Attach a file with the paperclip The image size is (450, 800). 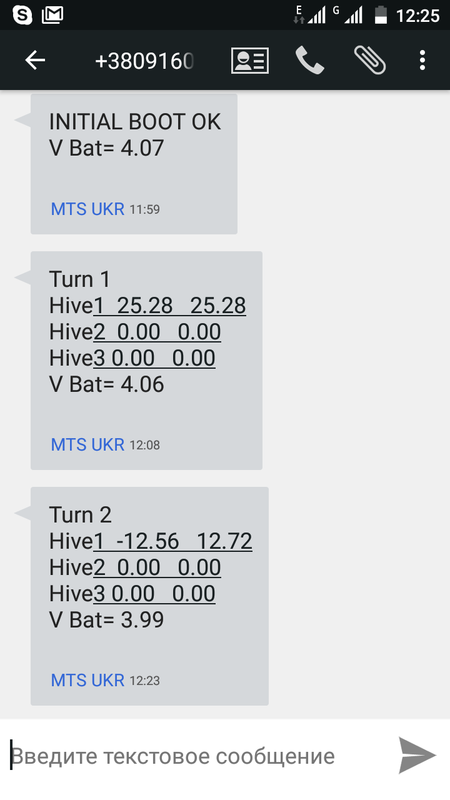pyautogui.click(x=370, y=61)
